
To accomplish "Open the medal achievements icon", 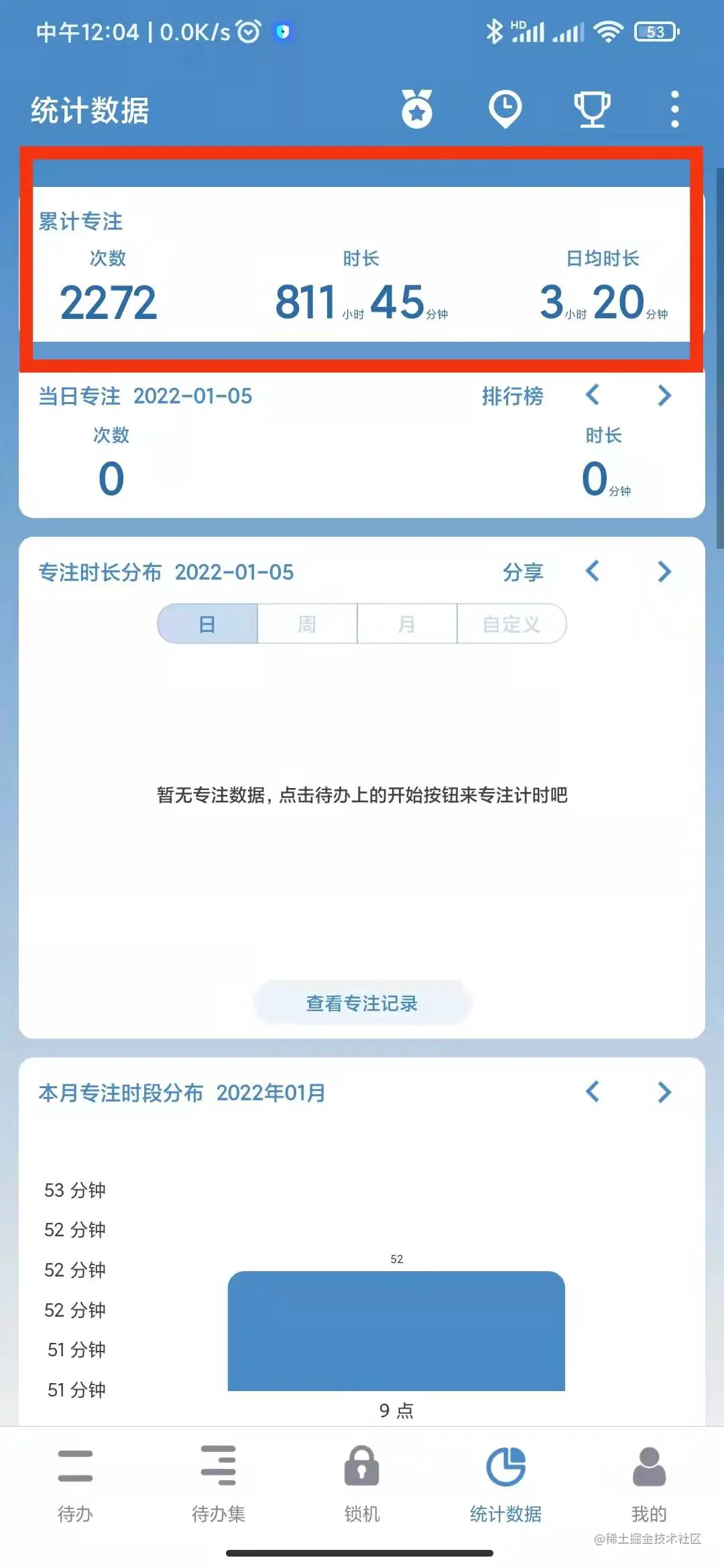I will pyautogui.click(x=417, y=109).
